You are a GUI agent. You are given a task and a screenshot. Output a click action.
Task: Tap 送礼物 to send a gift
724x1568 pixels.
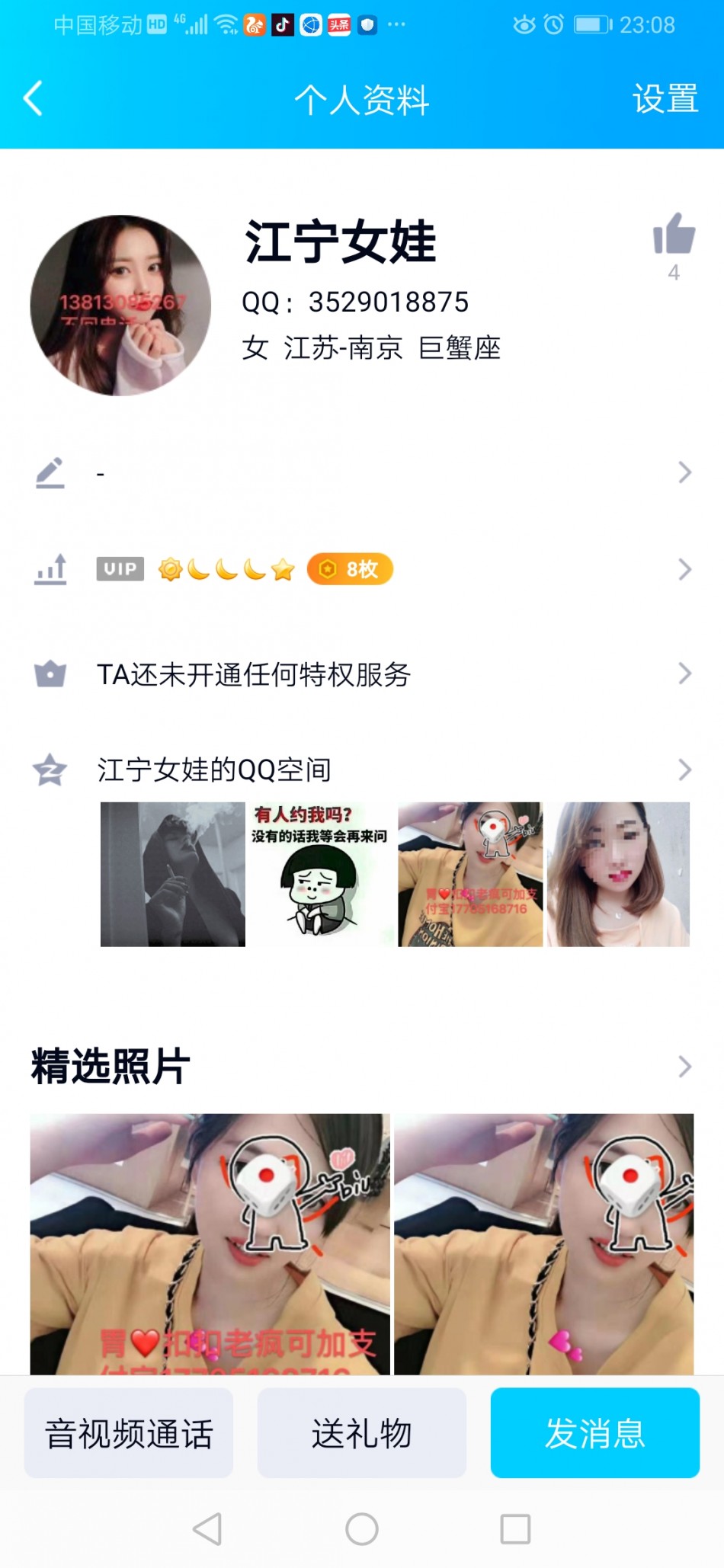click(361, 1433)
